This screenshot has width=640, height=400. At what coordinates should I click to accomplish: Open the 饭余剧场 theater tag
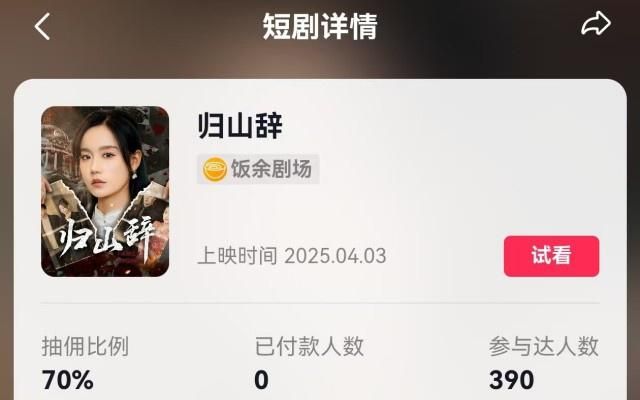(x=258, y=169)
